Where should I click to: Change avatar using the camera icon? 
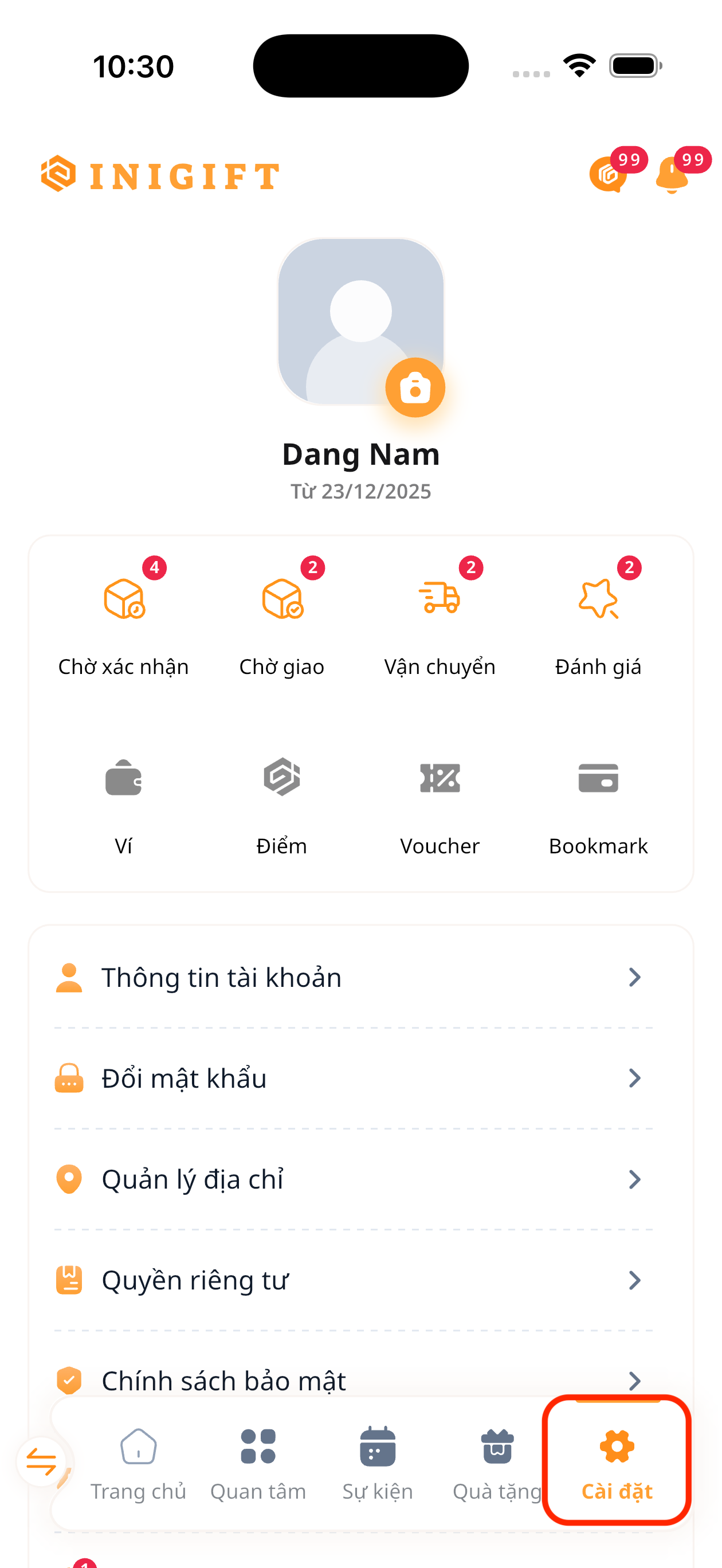click(416, 388)
